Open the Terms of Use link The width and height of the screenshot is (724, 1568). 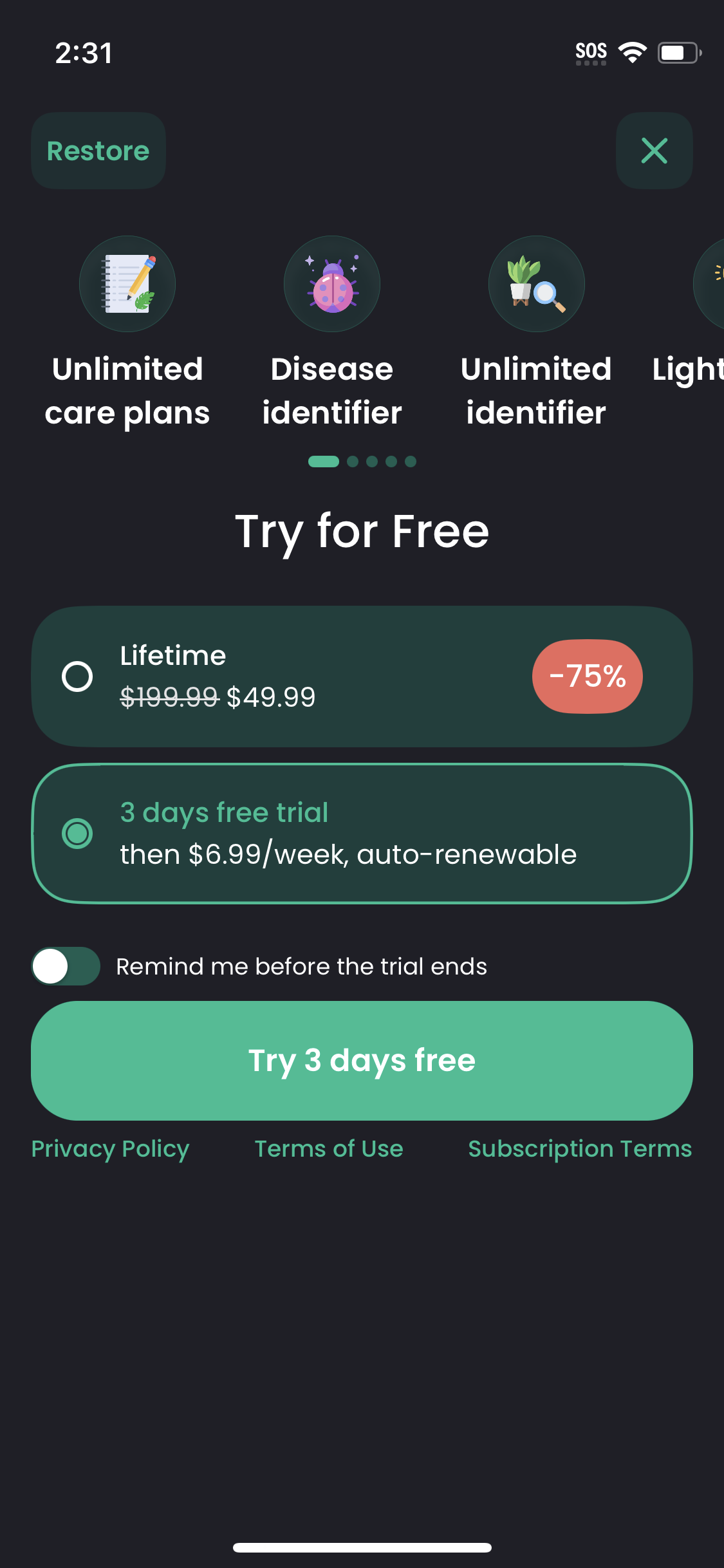point(329,1149)
